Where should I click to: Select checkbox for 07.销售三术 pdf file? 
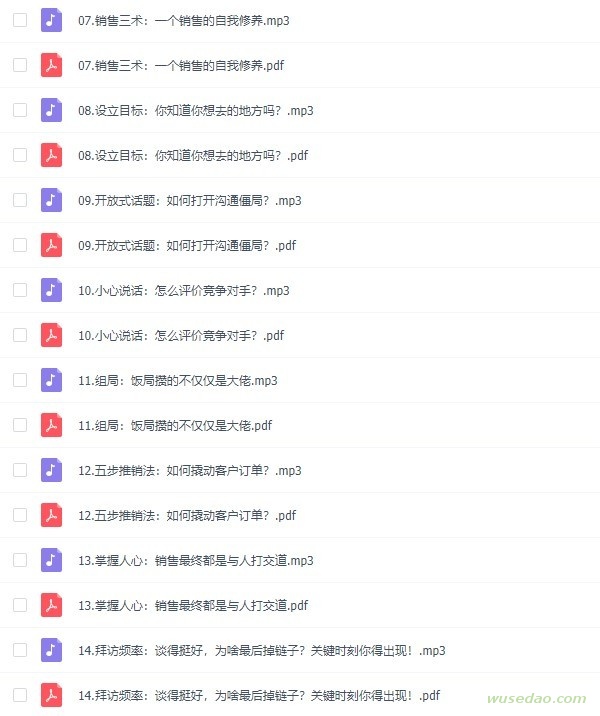click(x=20, y=65)
